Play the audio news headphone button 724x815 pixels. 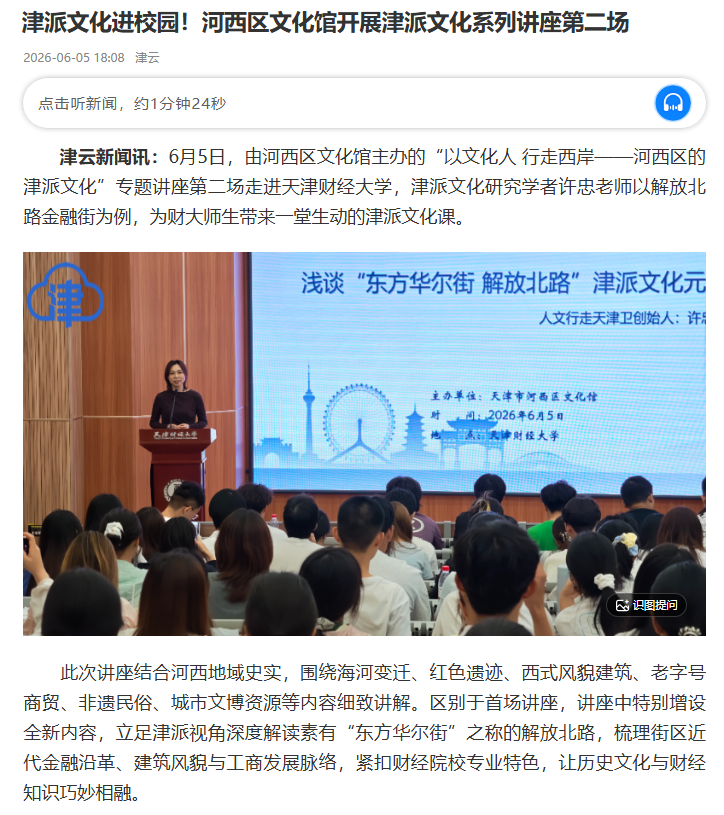[673, 103]
